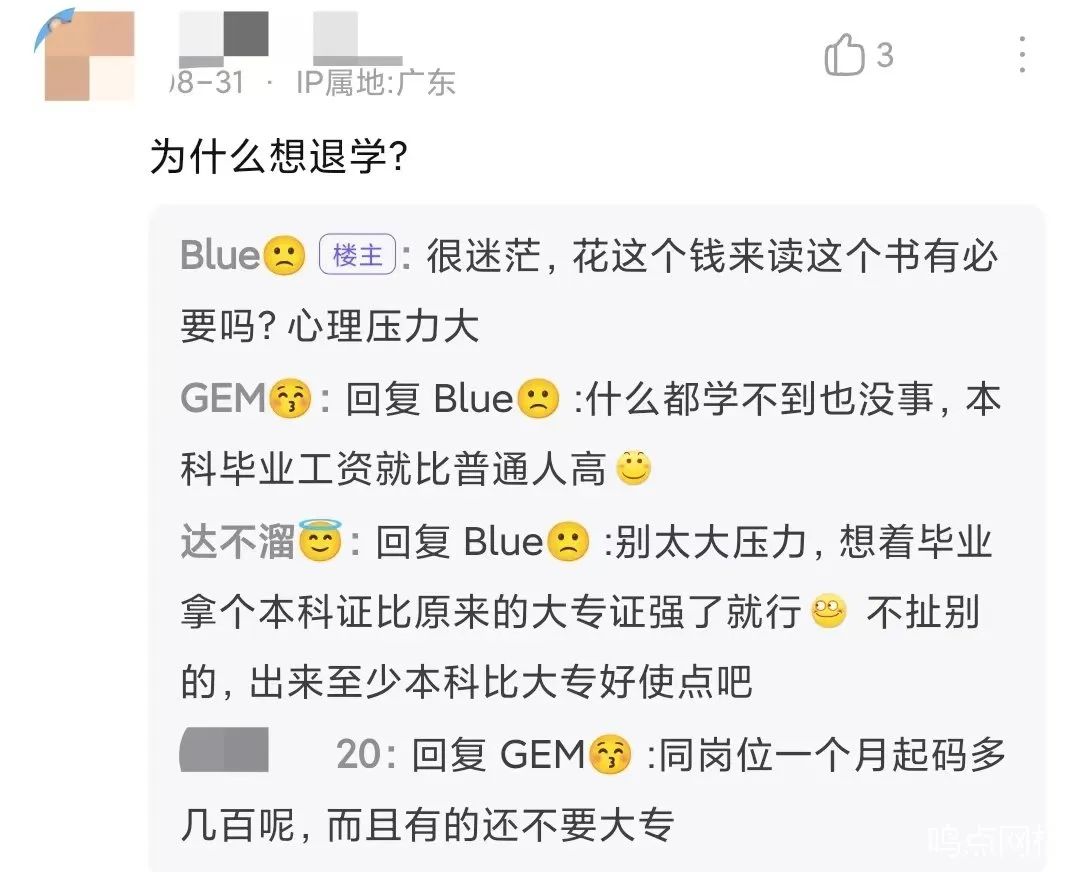
Task: Open Blue's profile from the reply
Action: 221,256
